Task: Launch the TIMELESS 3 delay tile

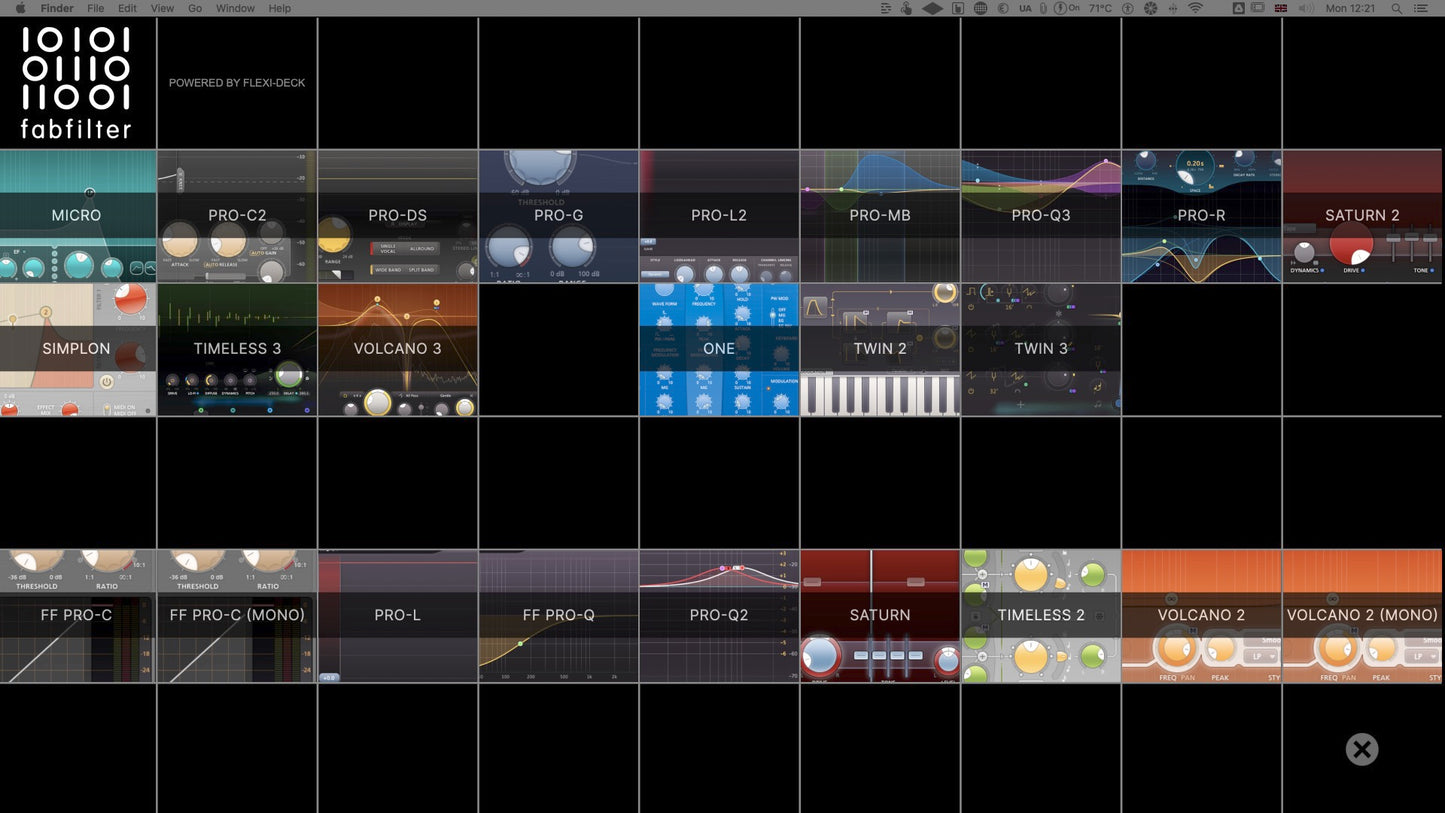Action: click(x=237, y=349)
